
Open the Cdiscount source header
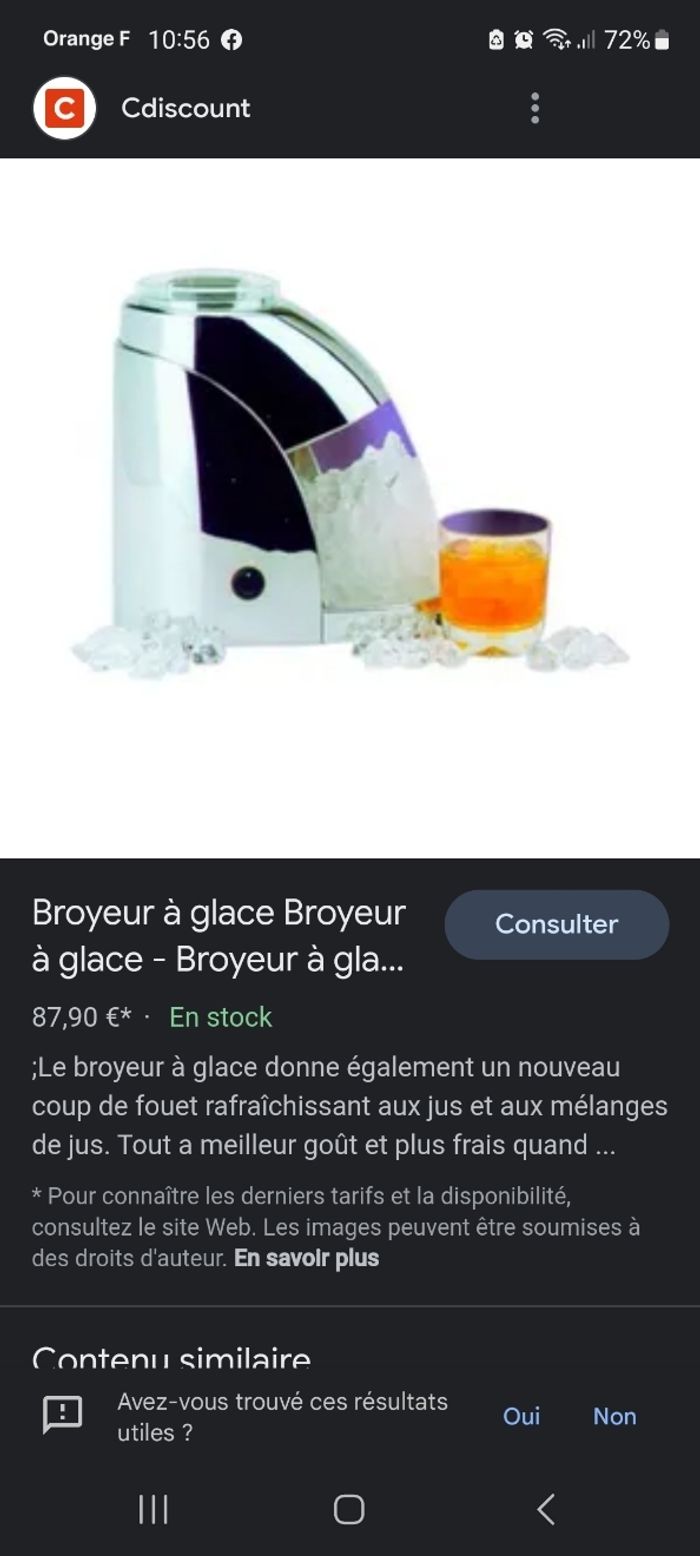[185, 108]
